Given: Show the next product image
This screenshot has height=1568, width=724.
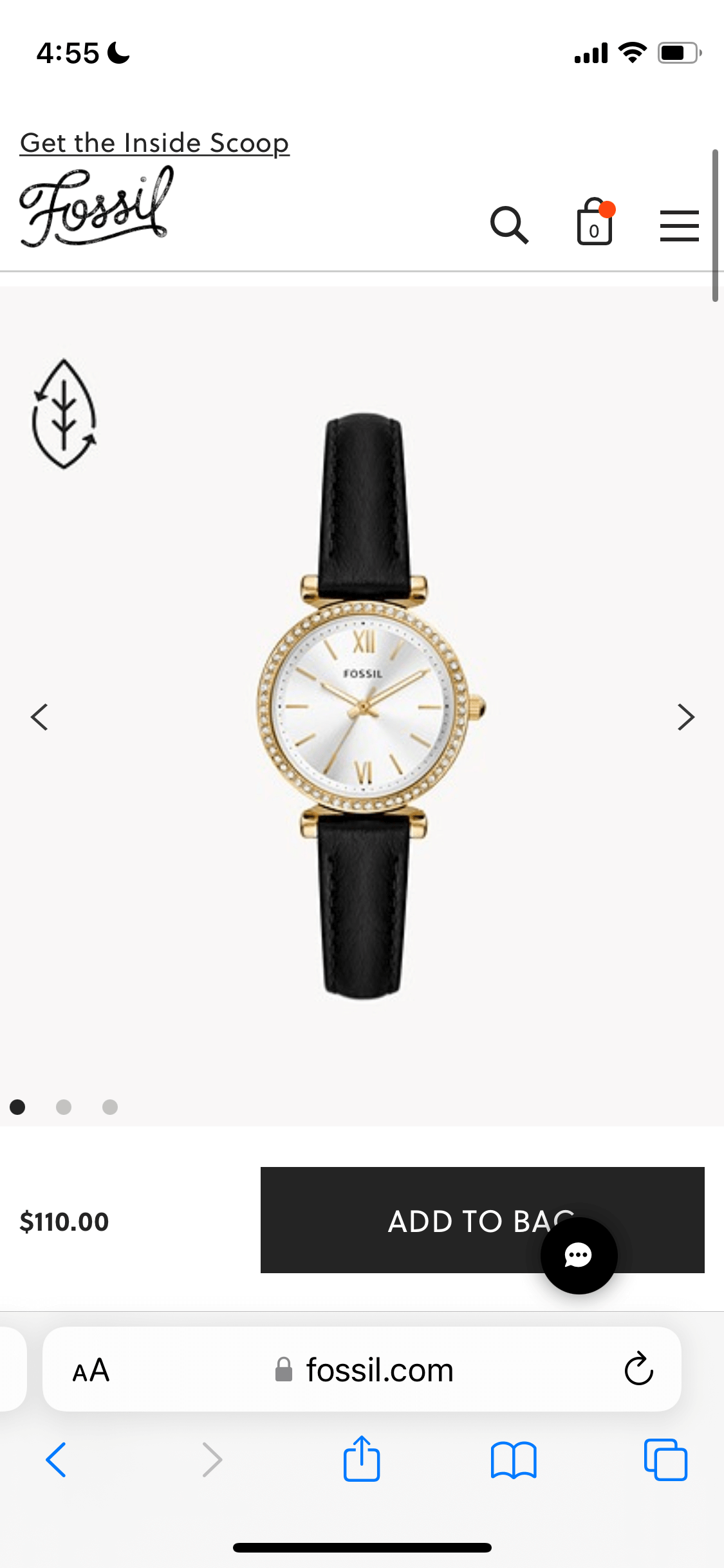Looking at the screenshot, I should [686, 717].
